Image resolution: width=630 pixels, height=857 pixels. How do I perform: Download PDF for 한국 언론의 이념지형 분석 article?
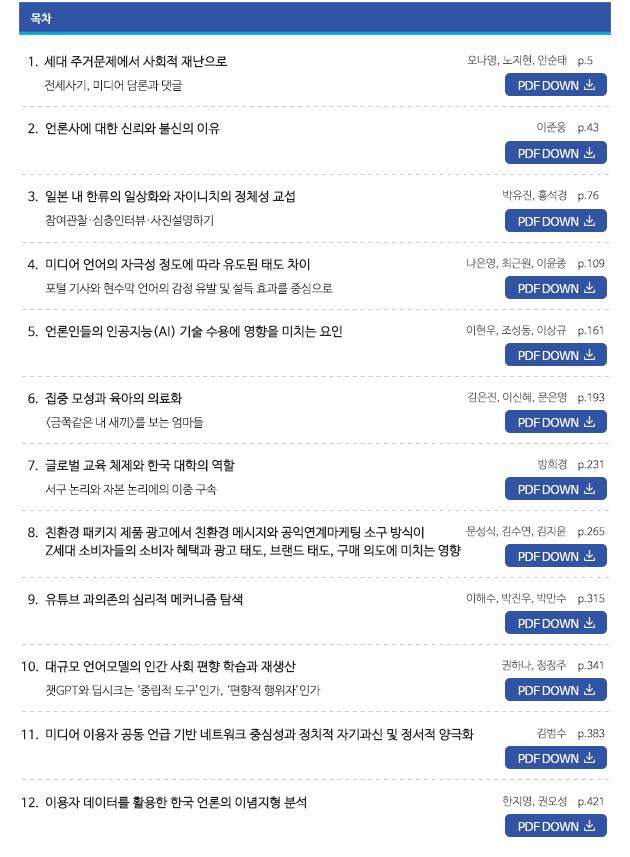point(555,825)
